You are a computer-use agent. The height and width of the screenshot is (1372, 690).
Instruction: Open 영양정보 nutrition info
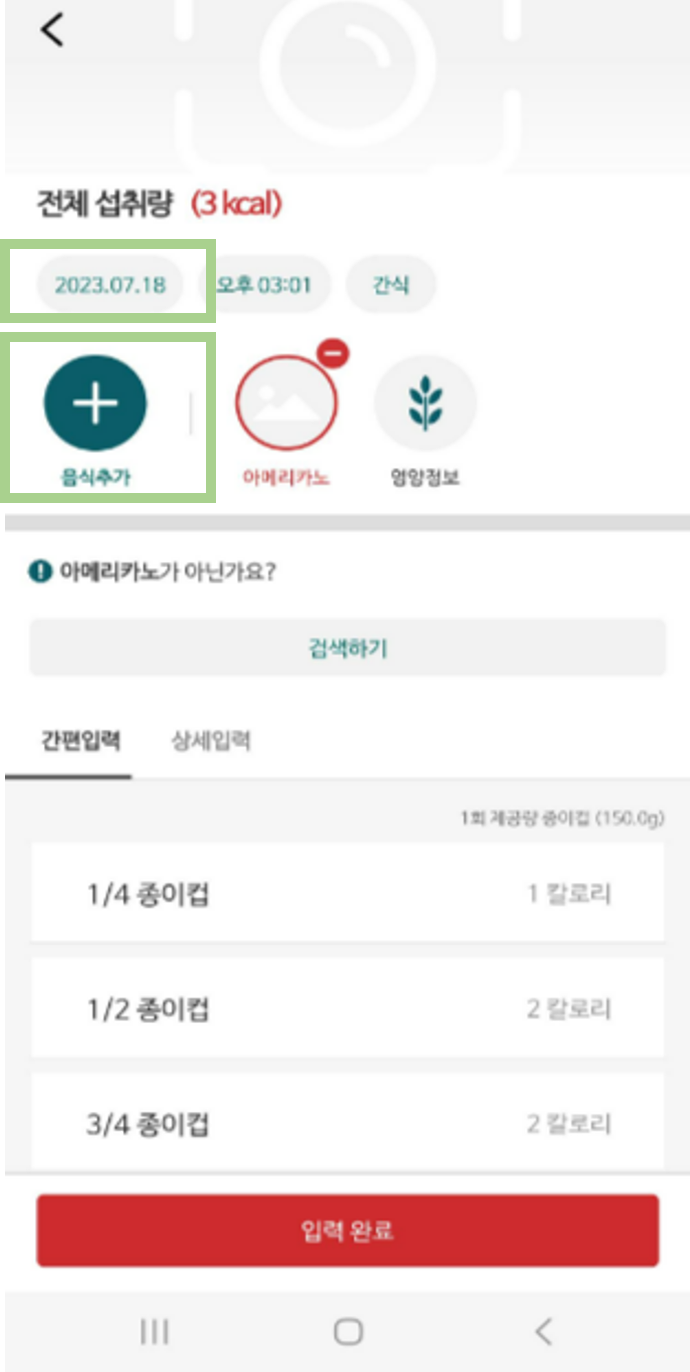pyautogui.click(x=425, y=403)
